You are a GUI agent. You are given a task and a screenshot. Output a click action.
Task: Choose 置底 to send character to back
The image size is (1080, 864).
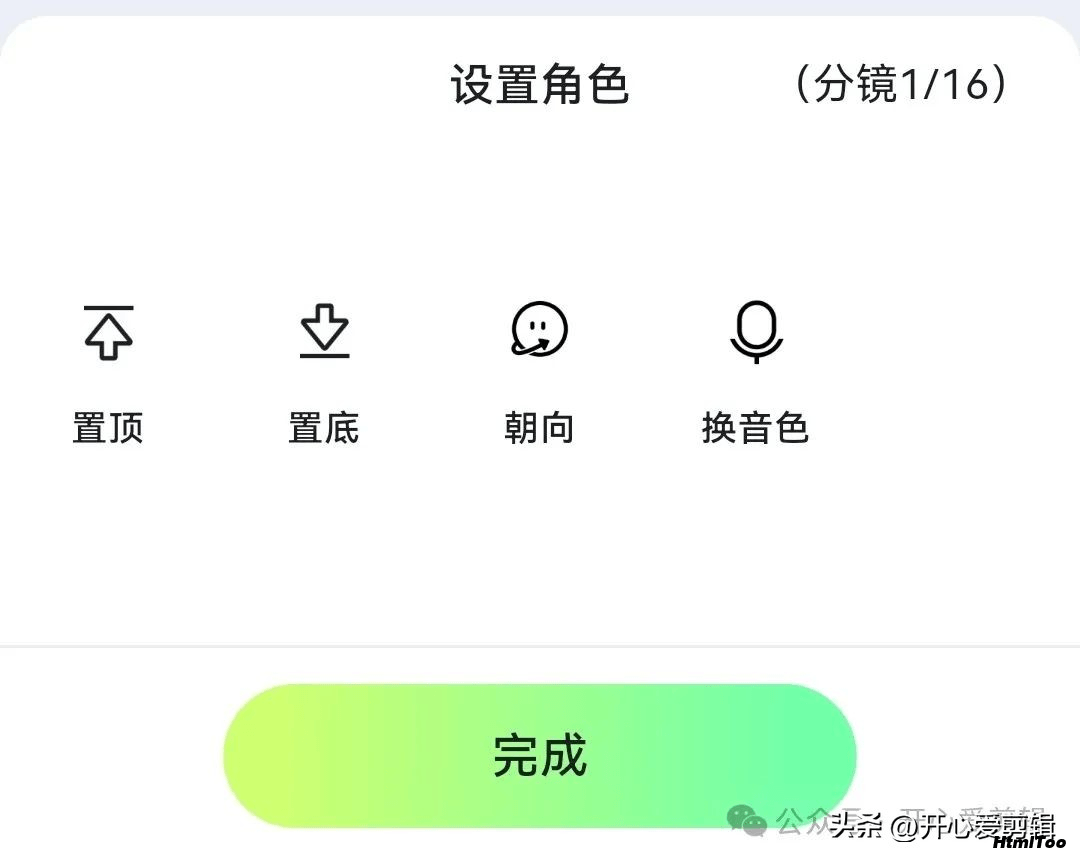324,372
